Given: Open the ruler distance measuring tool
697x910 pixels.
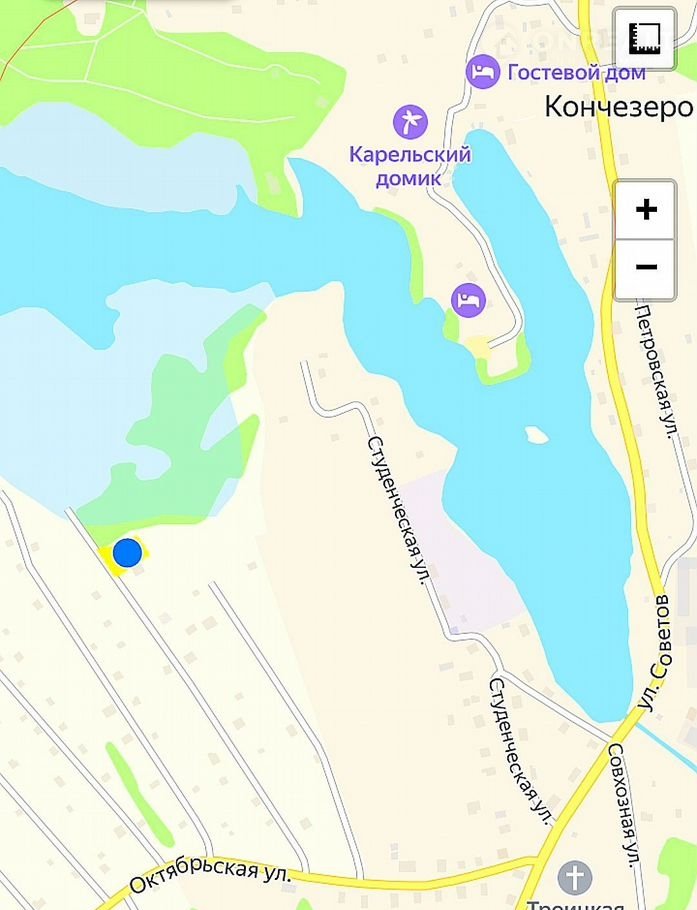Looking at the screenshot, I should (644, 39).
